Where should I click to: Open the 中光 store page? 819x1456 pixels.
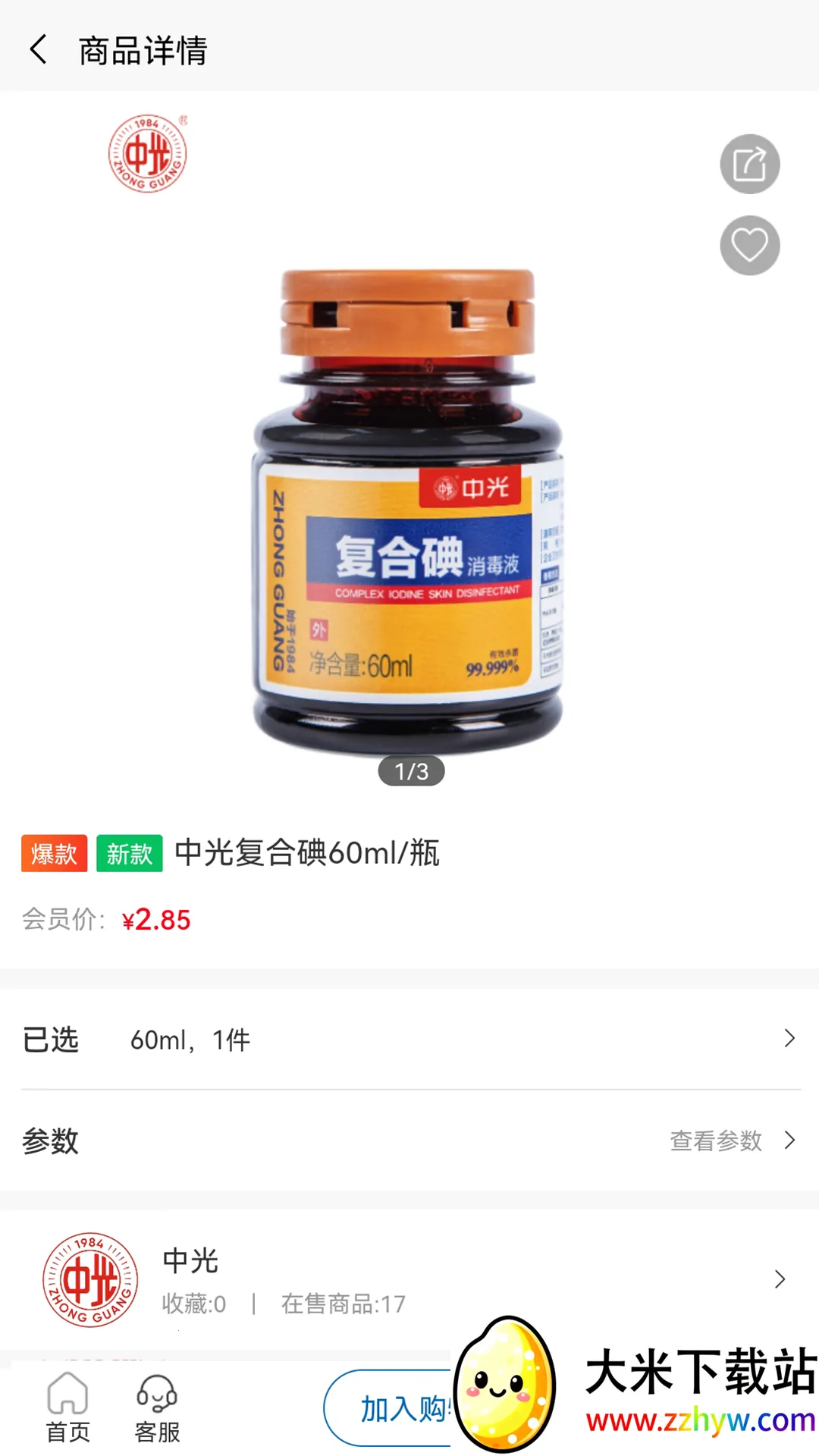pos(409,1279)
